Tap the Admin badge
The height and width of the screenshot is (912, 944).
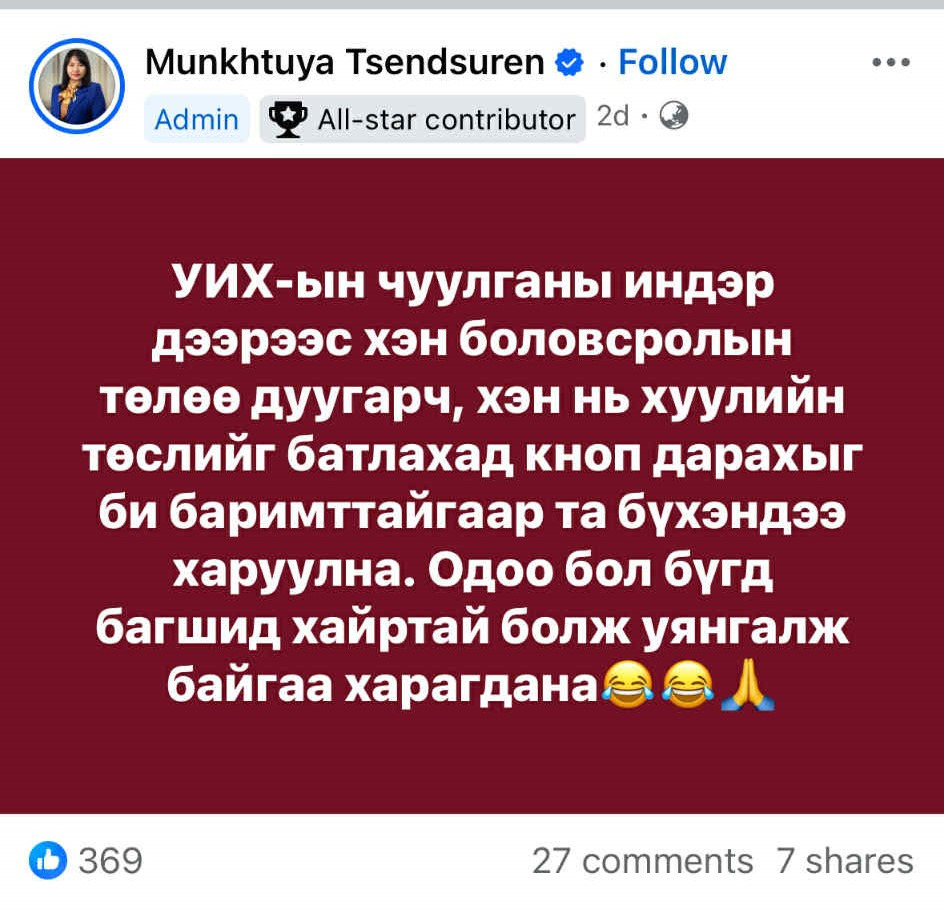click(x=197, y=120)
